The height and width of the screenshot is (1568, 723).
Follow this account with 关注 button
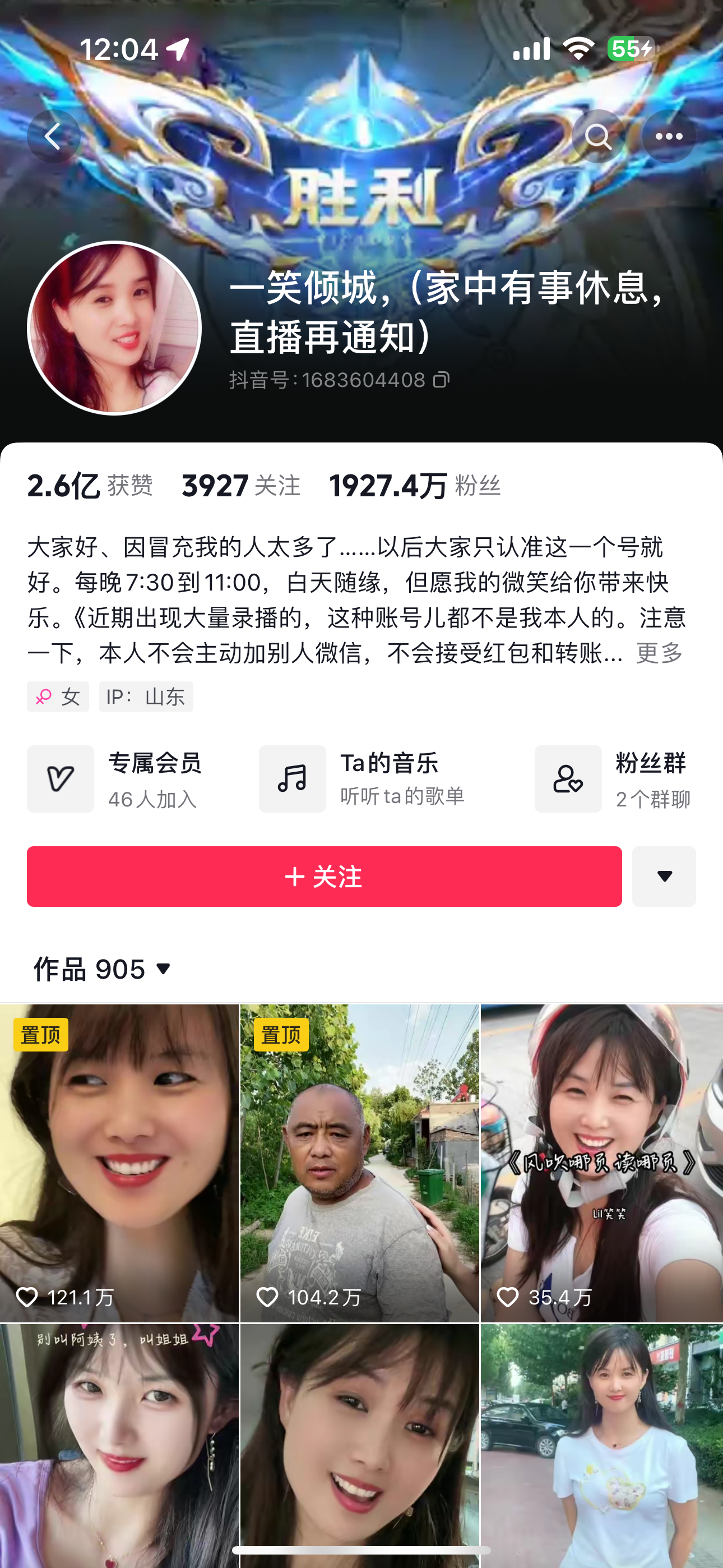point(324,876)
